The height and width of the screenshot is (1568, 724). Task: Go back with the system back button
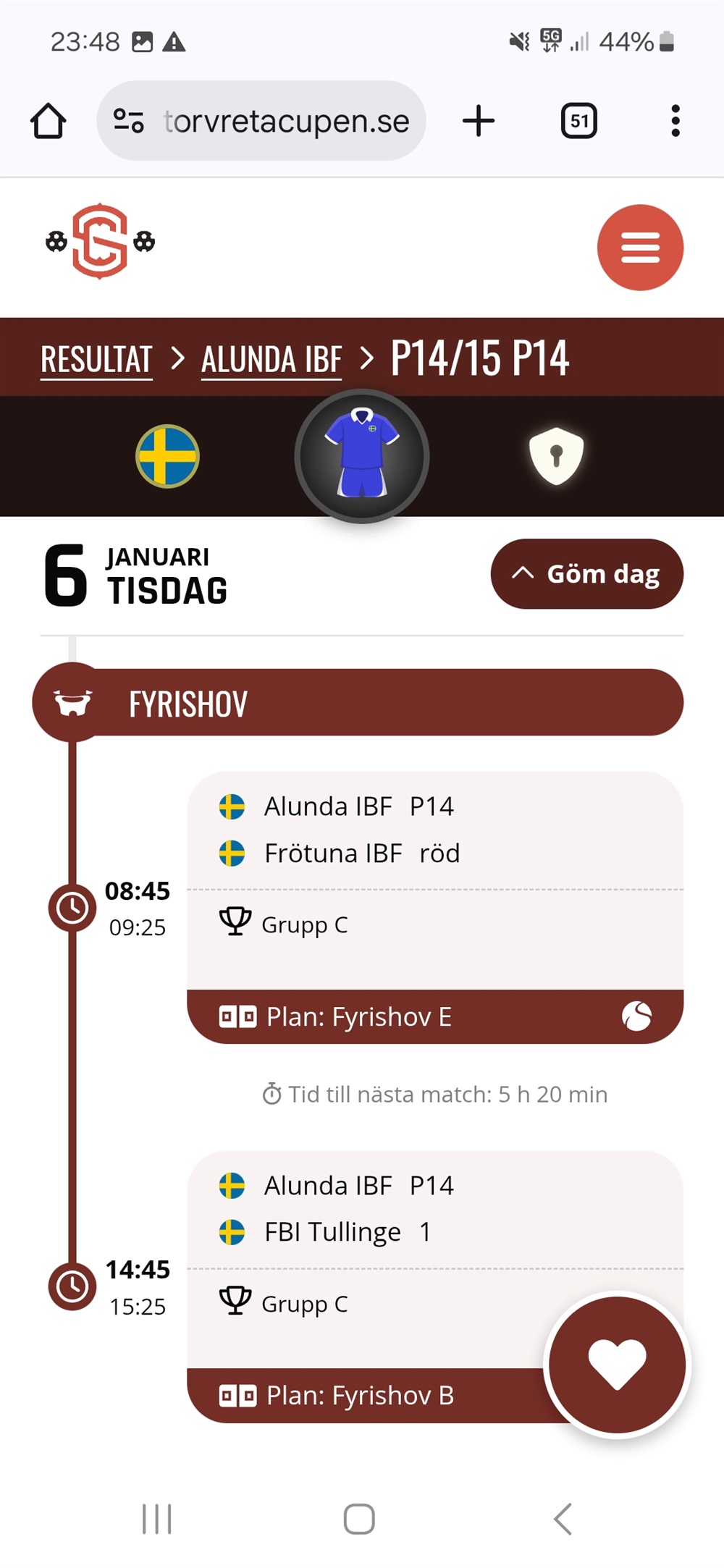(563, 1519)
